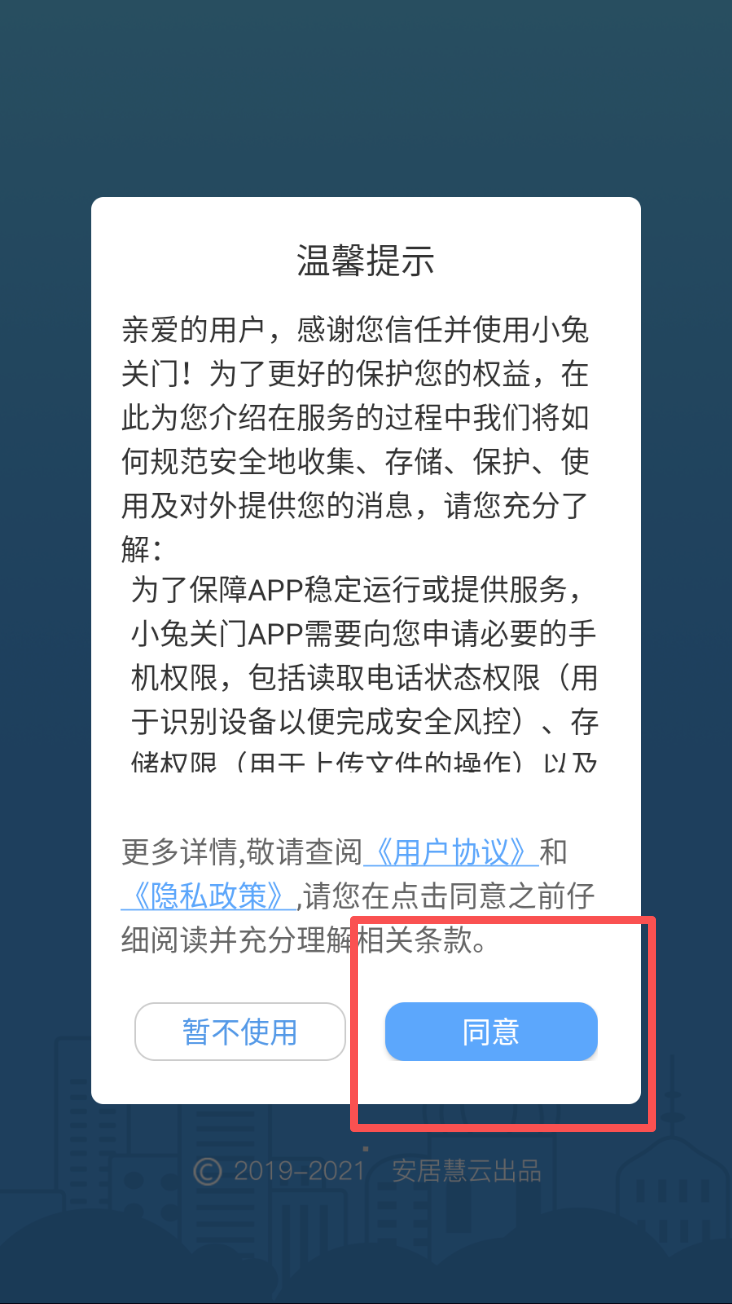Choose 暂不使用 to decline
732x1304 pixels.
240,1031
